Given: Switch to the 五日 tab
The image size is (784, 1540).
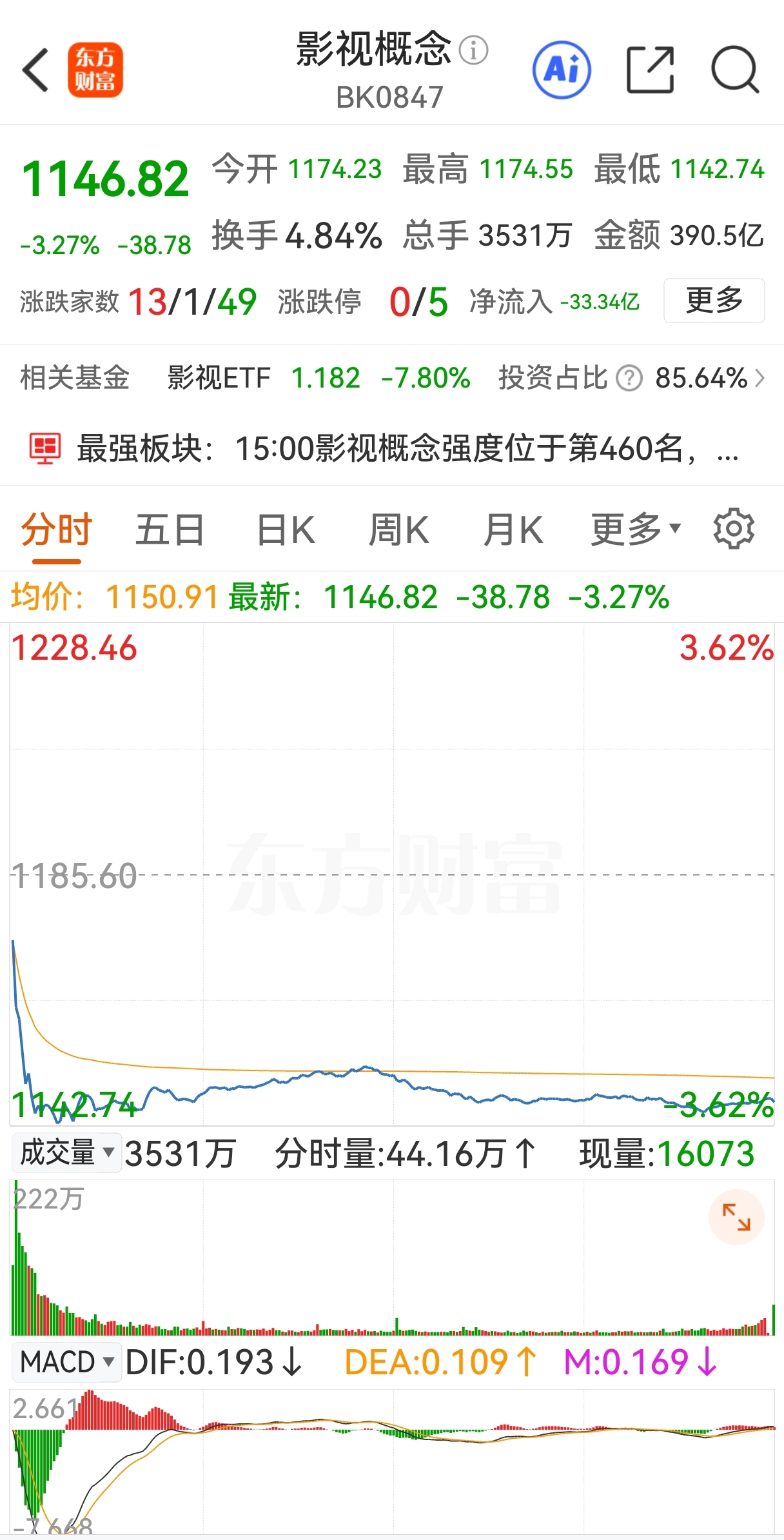Looking at the screenshot, I should point(170,529).
